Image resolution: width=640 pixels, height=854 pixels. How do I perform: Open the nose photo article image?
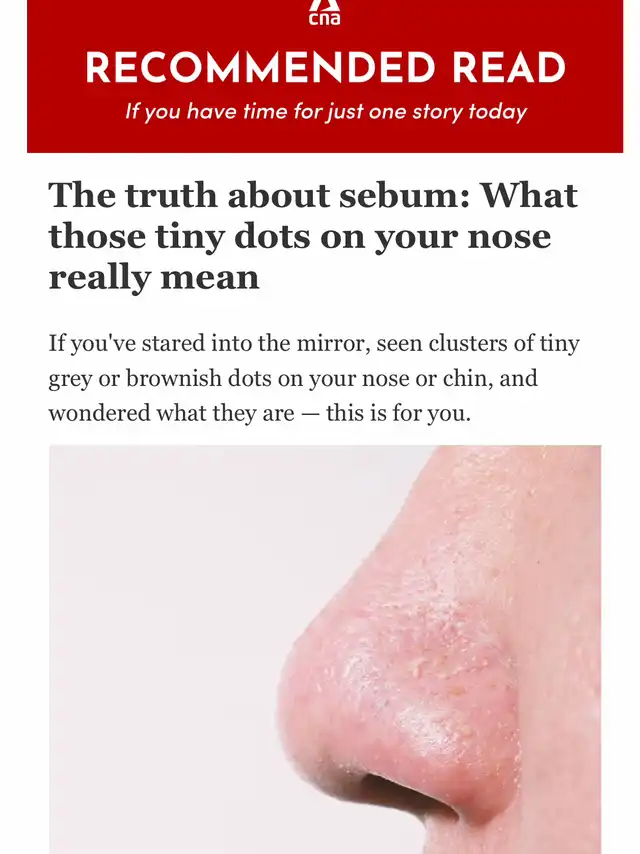click(325, 648)
